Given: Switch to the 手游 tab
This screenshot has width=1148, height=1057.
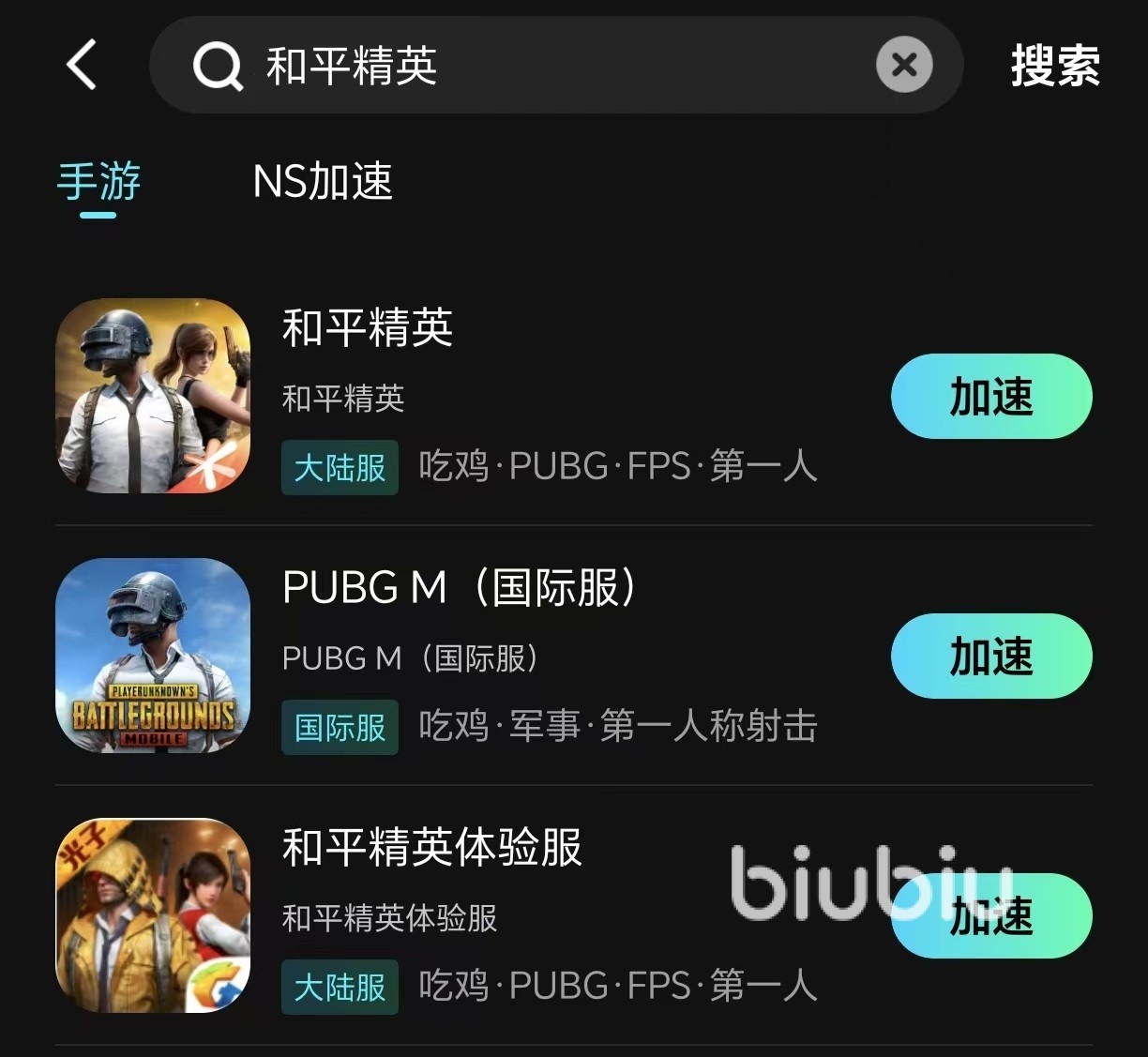Looking at the screenshot, I should pos(98,181).
